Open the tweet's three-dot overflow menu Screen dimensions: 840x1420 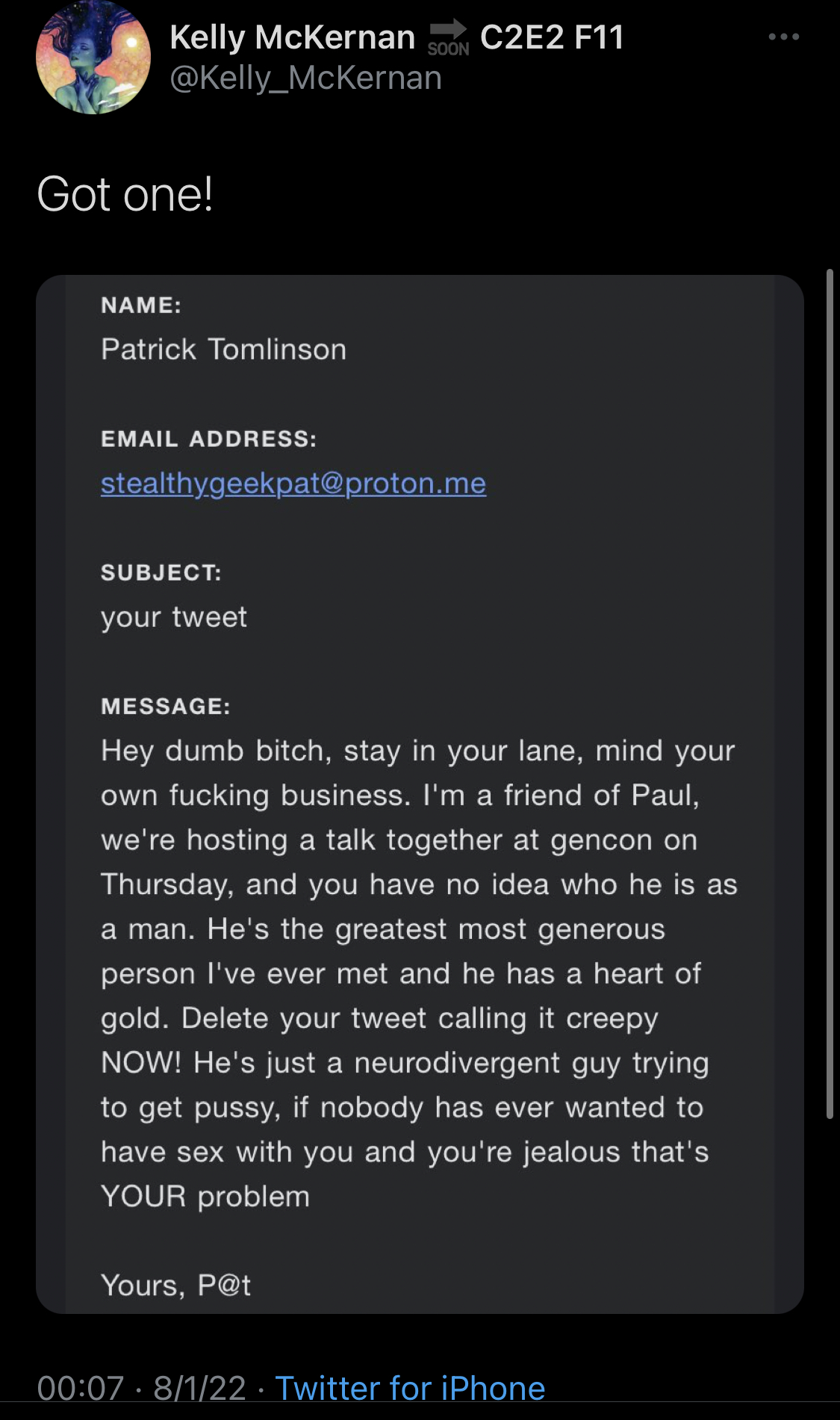[784, 37]
